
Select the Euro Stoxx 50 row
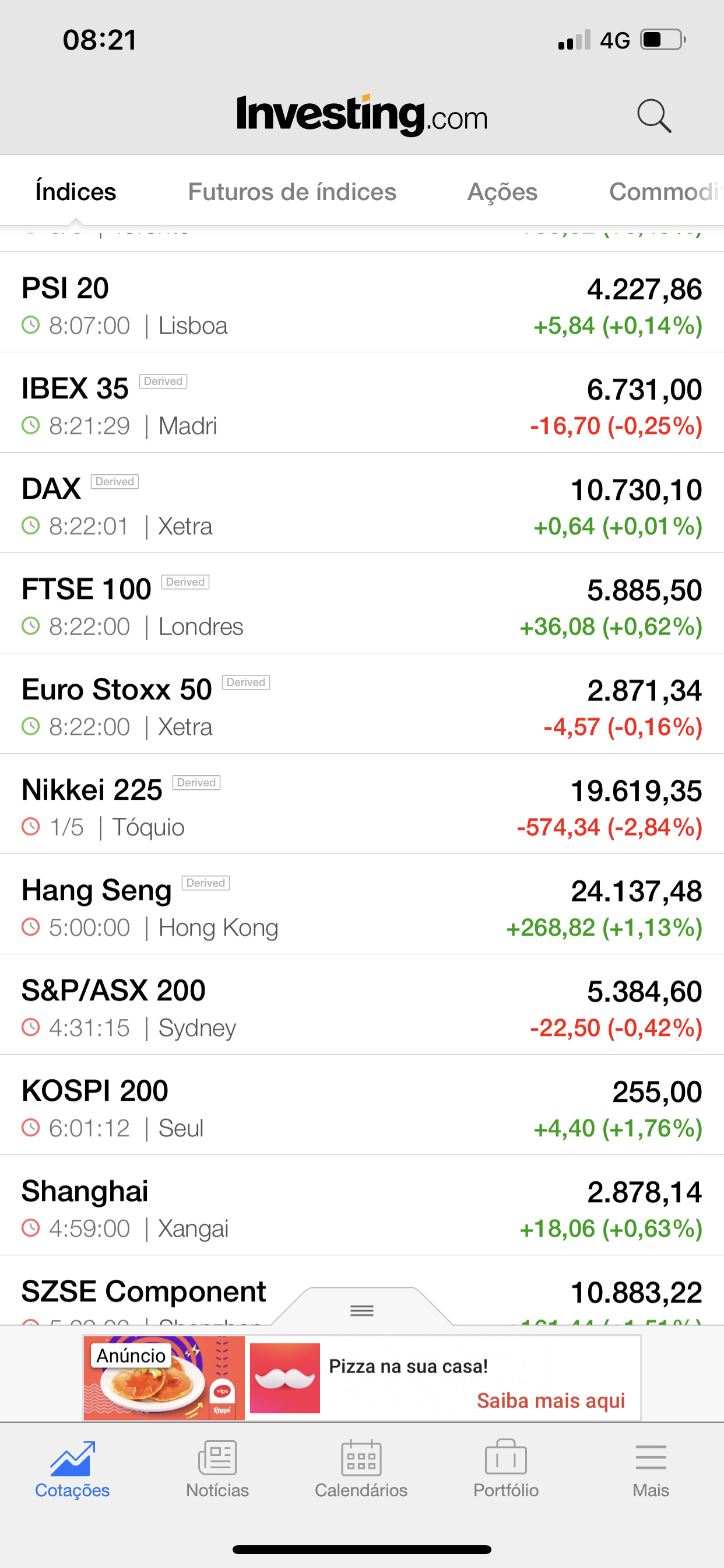(362, 704)
